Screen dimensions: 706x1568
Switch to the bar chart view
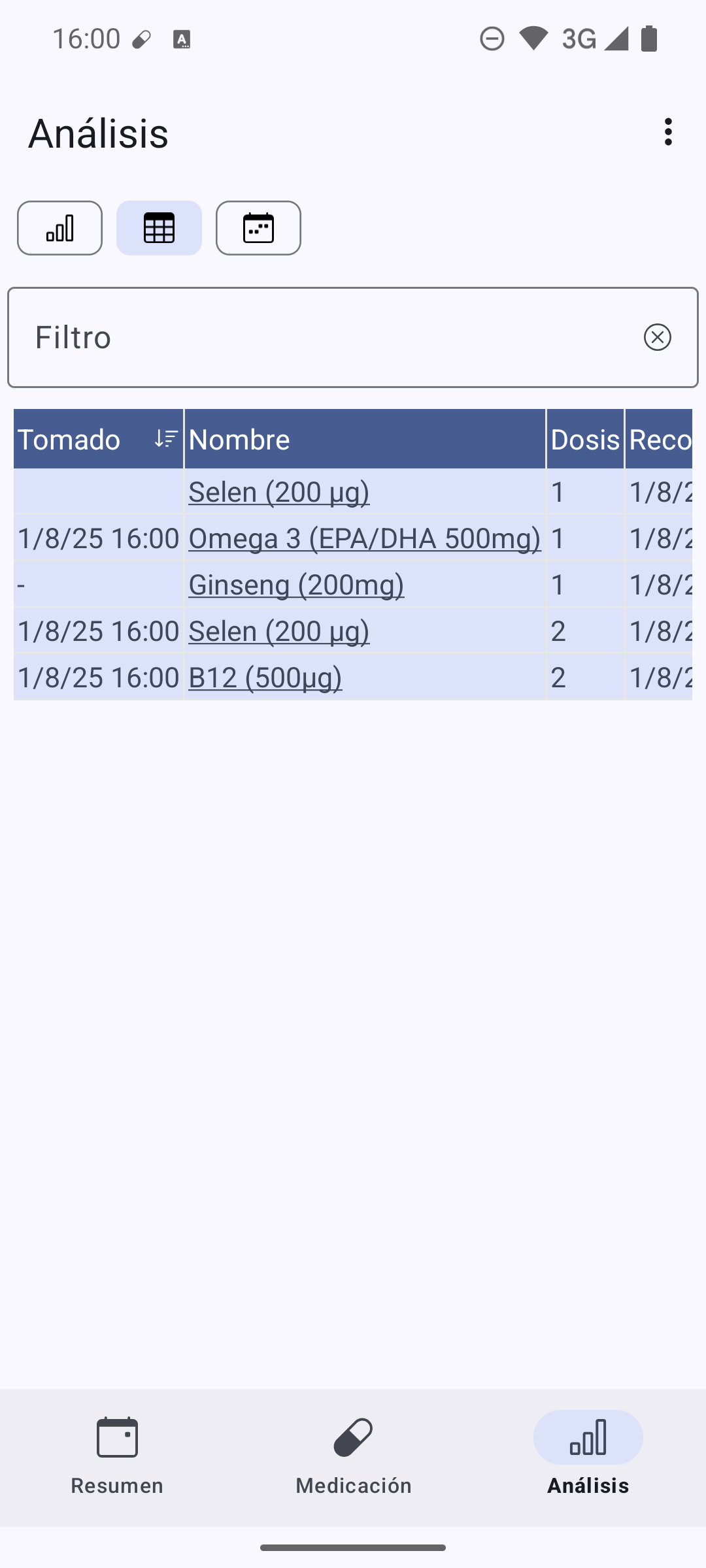point(59,228)
